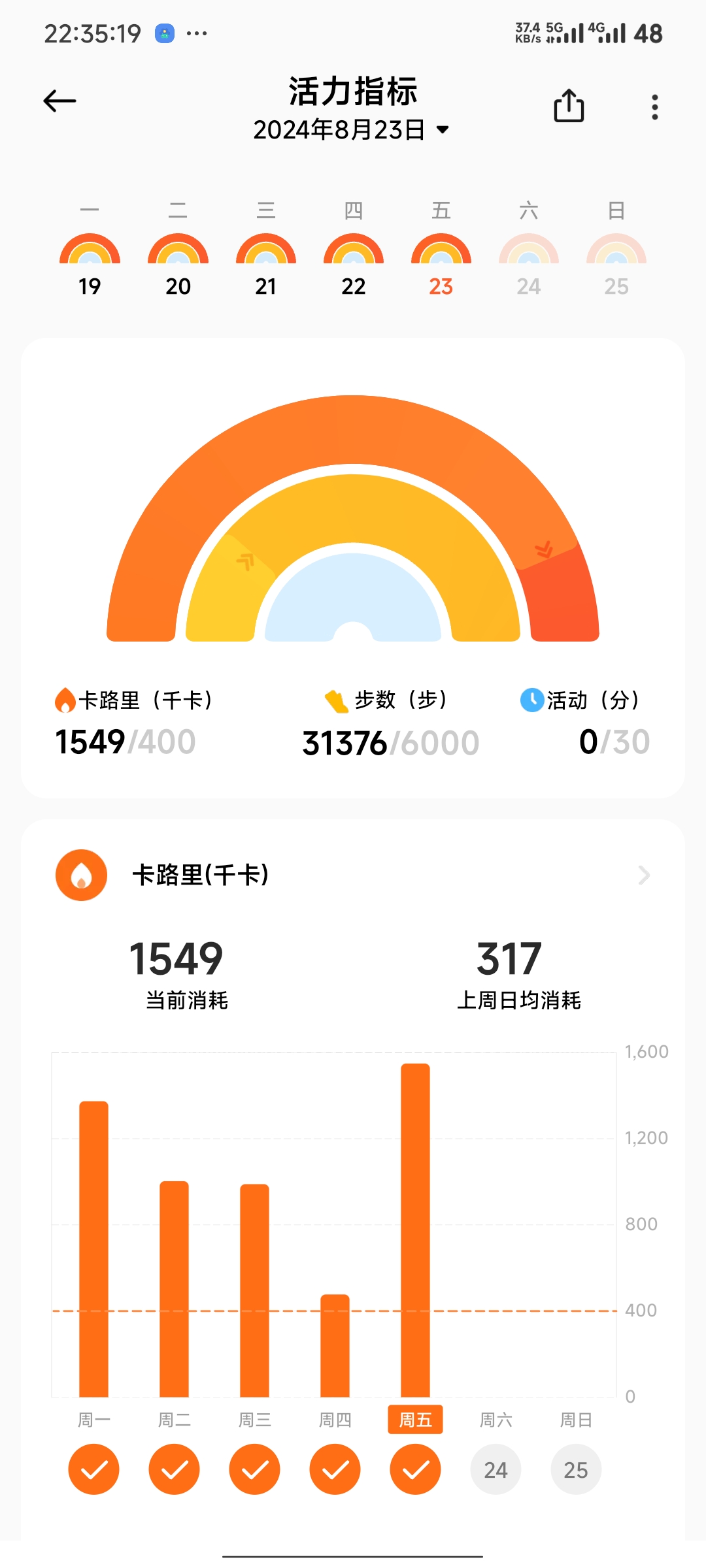Select Monday 19 in the week strip
Viewport: 706px width, 1568px height.
(90, 261)
